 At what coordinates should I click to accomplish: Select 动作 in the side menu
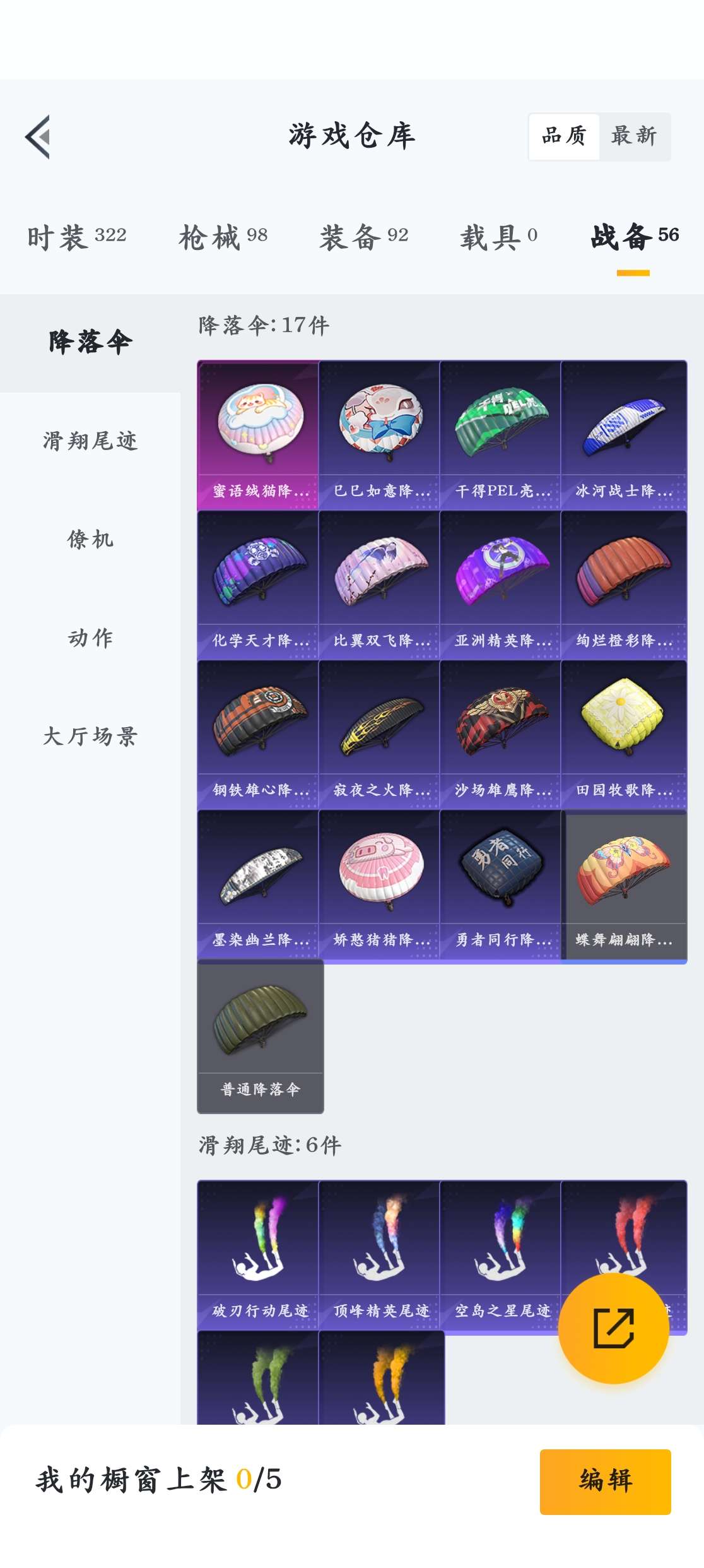pyautogui.click(x=90, y=638)
